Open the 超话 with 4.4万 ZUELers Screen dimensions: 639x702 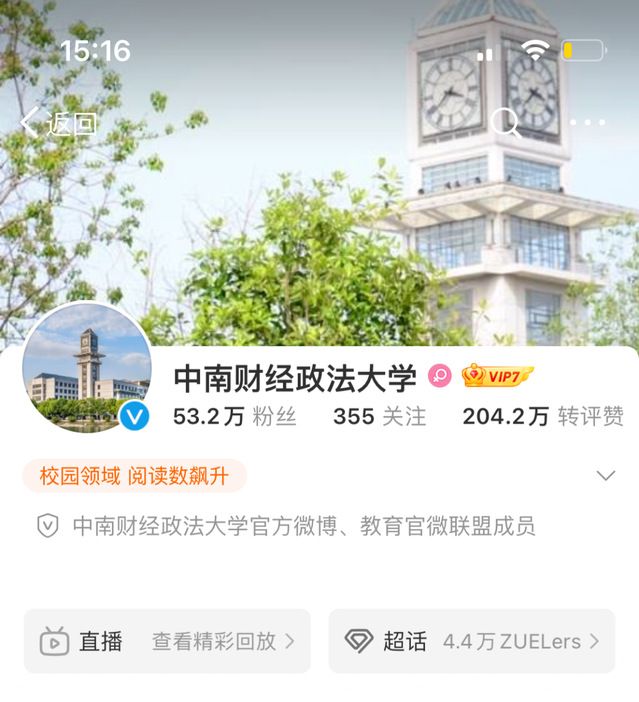(472, 641)
